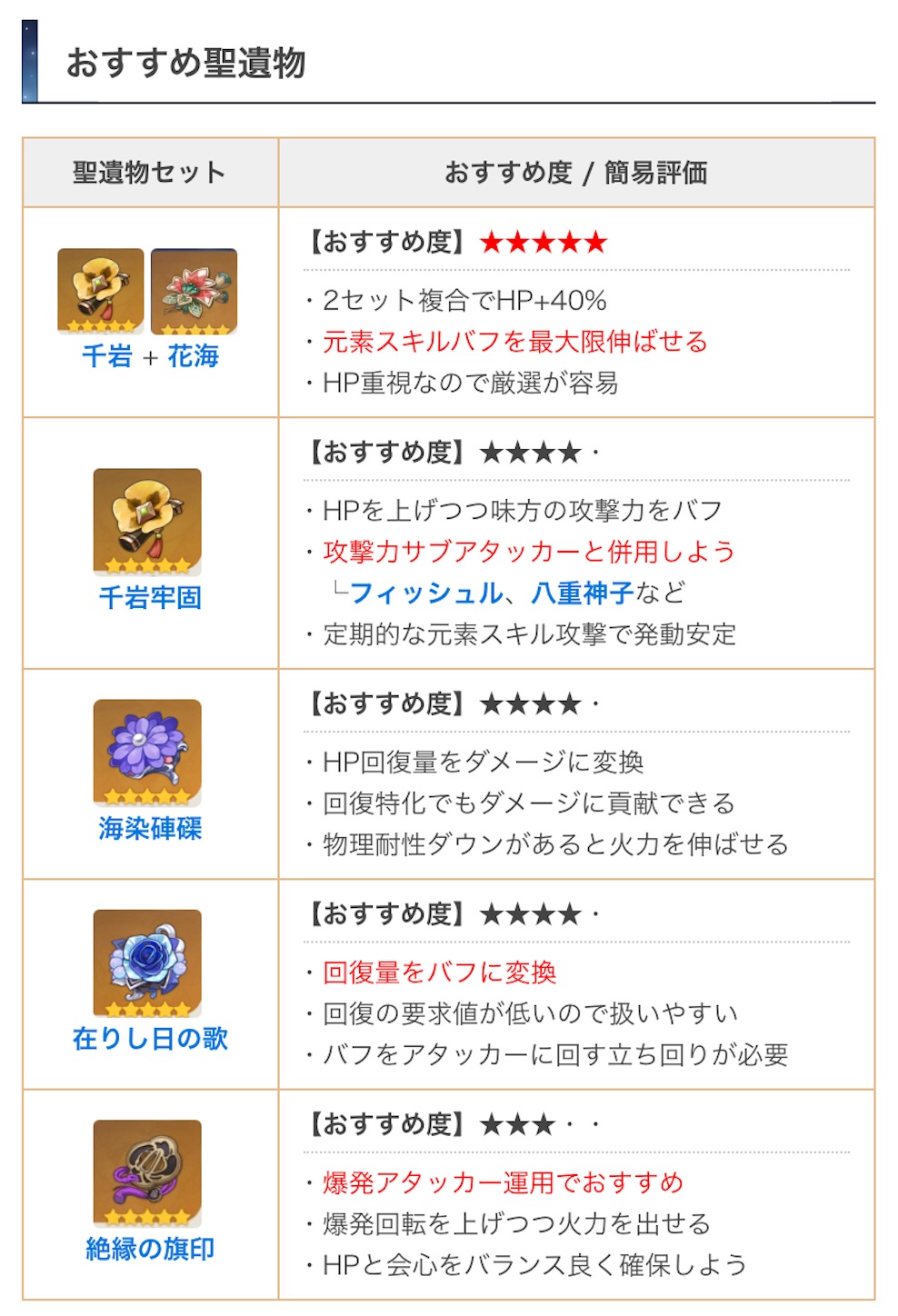Click the five-star rating icons for 千岩+花海

pyautogui.click(x=544, y=242)
